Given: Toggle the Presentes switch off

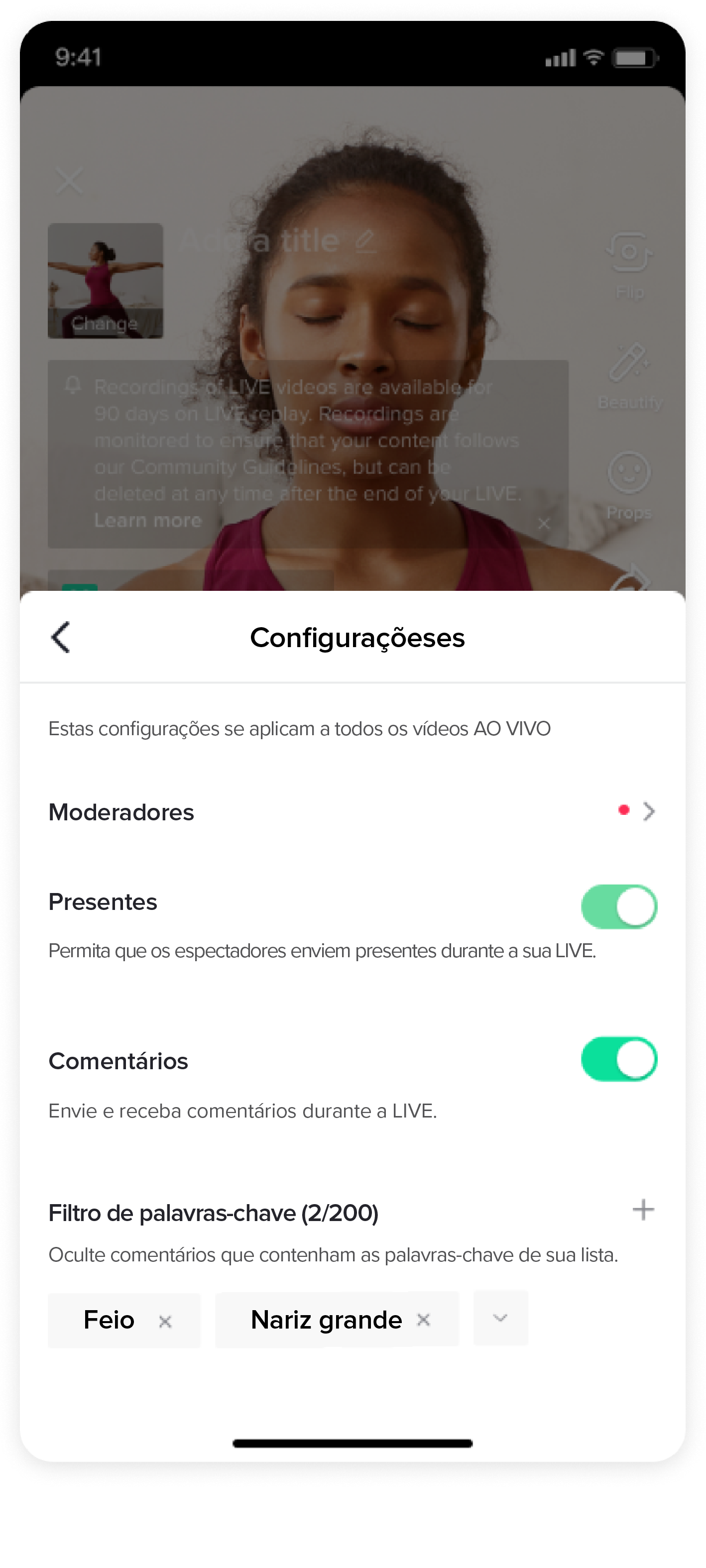Looking at the screenshot, I should [x=618, y=906].
